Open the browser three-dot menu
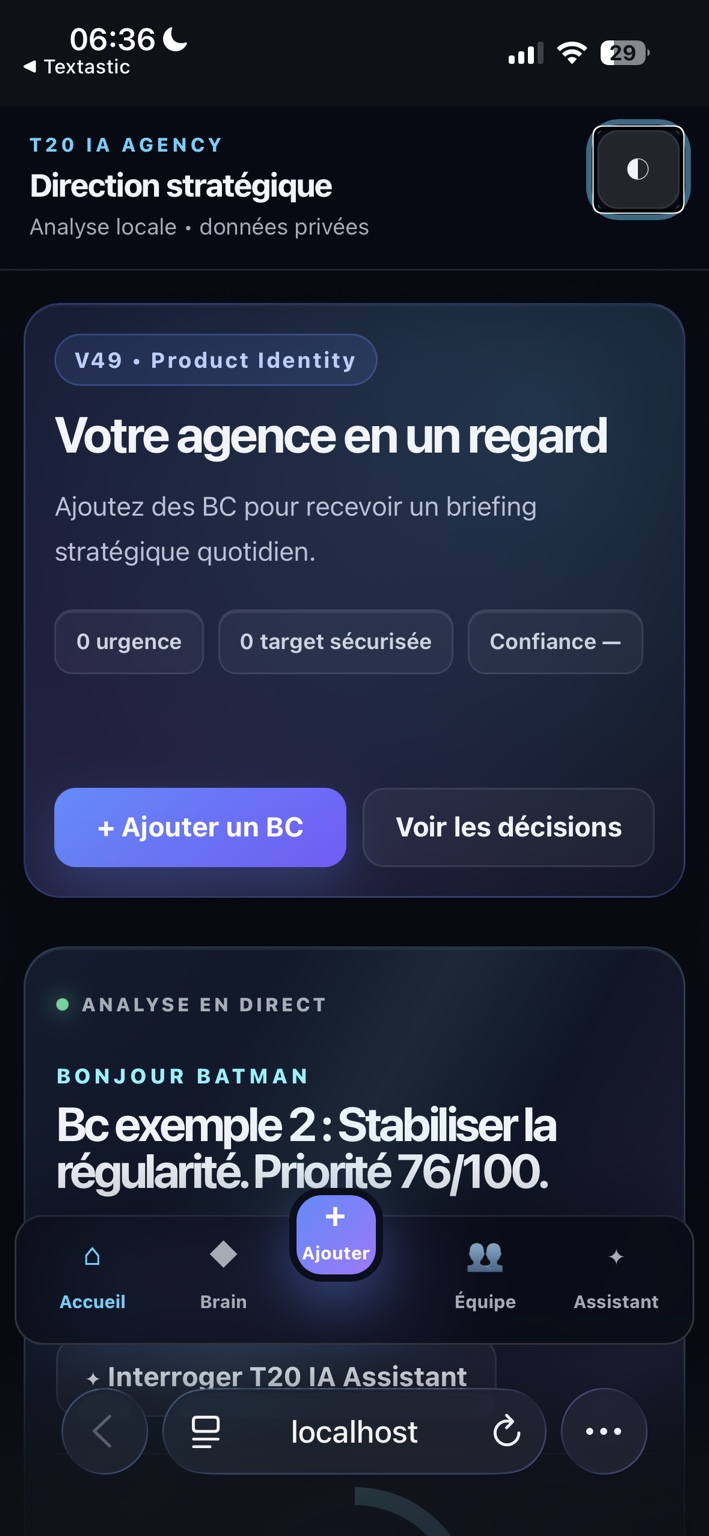The width and height of the screenshot is (709, 1536). [603, 1432]
